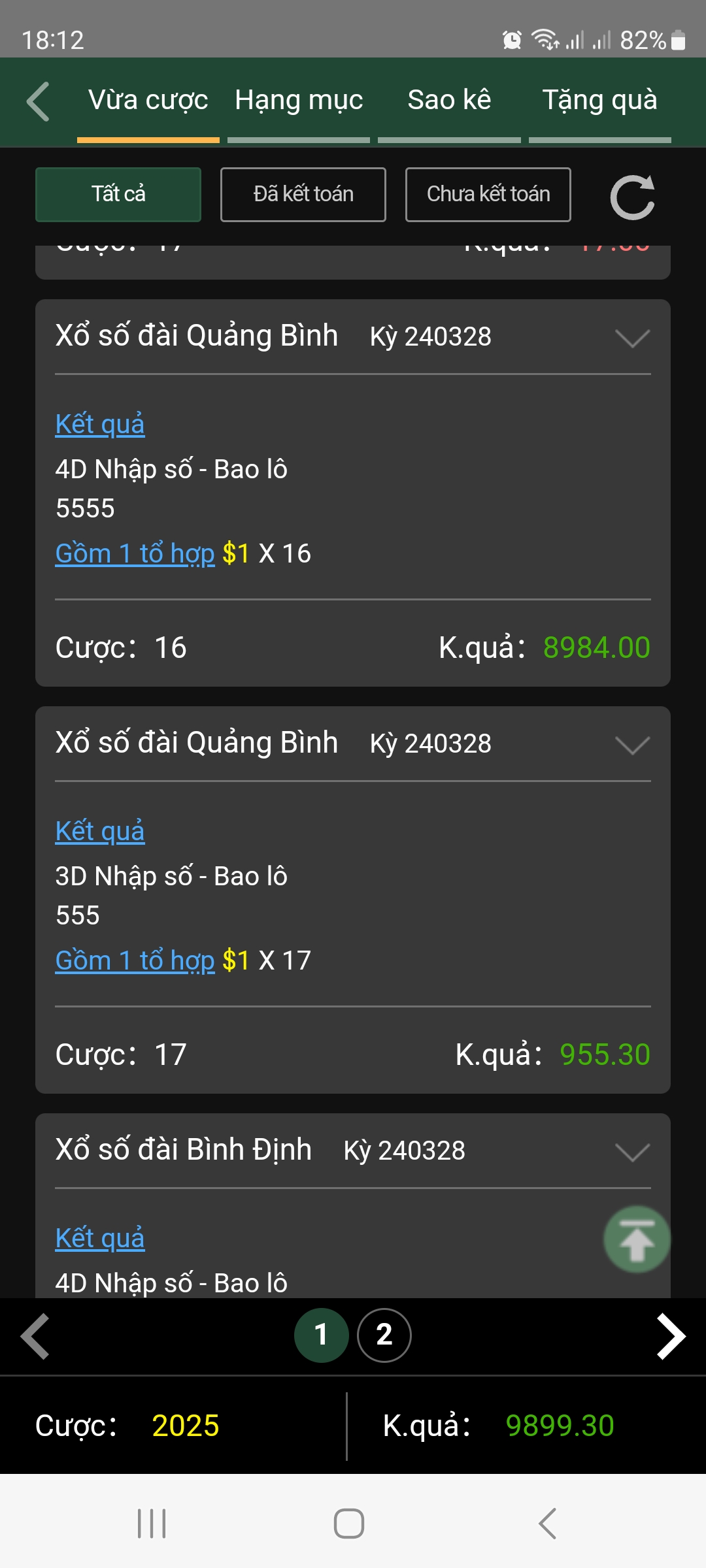Open Gồm 1 tổ hợp link for $1 X 16
The image size is (706, 1568).
click(135, 554)
